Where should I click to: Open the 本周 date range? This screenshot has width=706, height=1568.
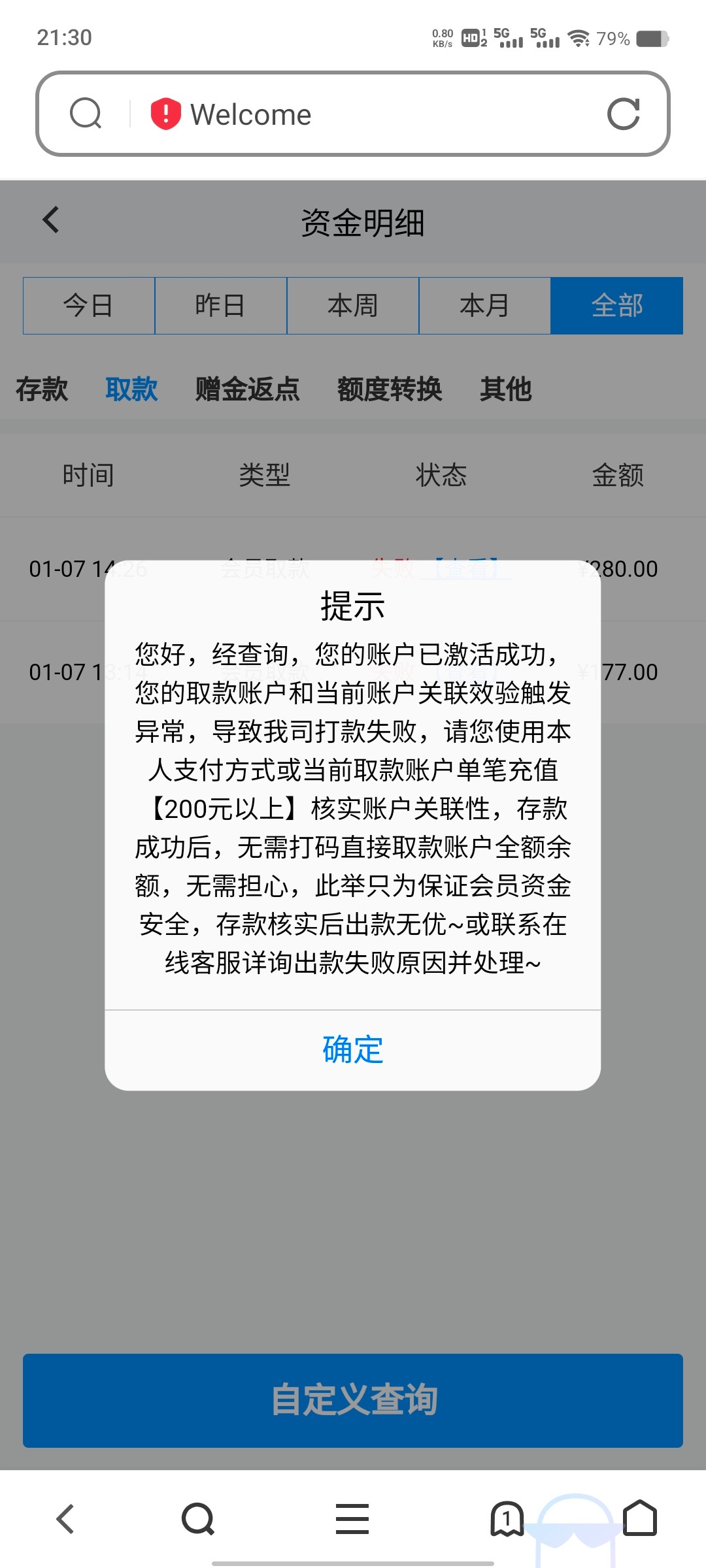[x=353, y=305]
